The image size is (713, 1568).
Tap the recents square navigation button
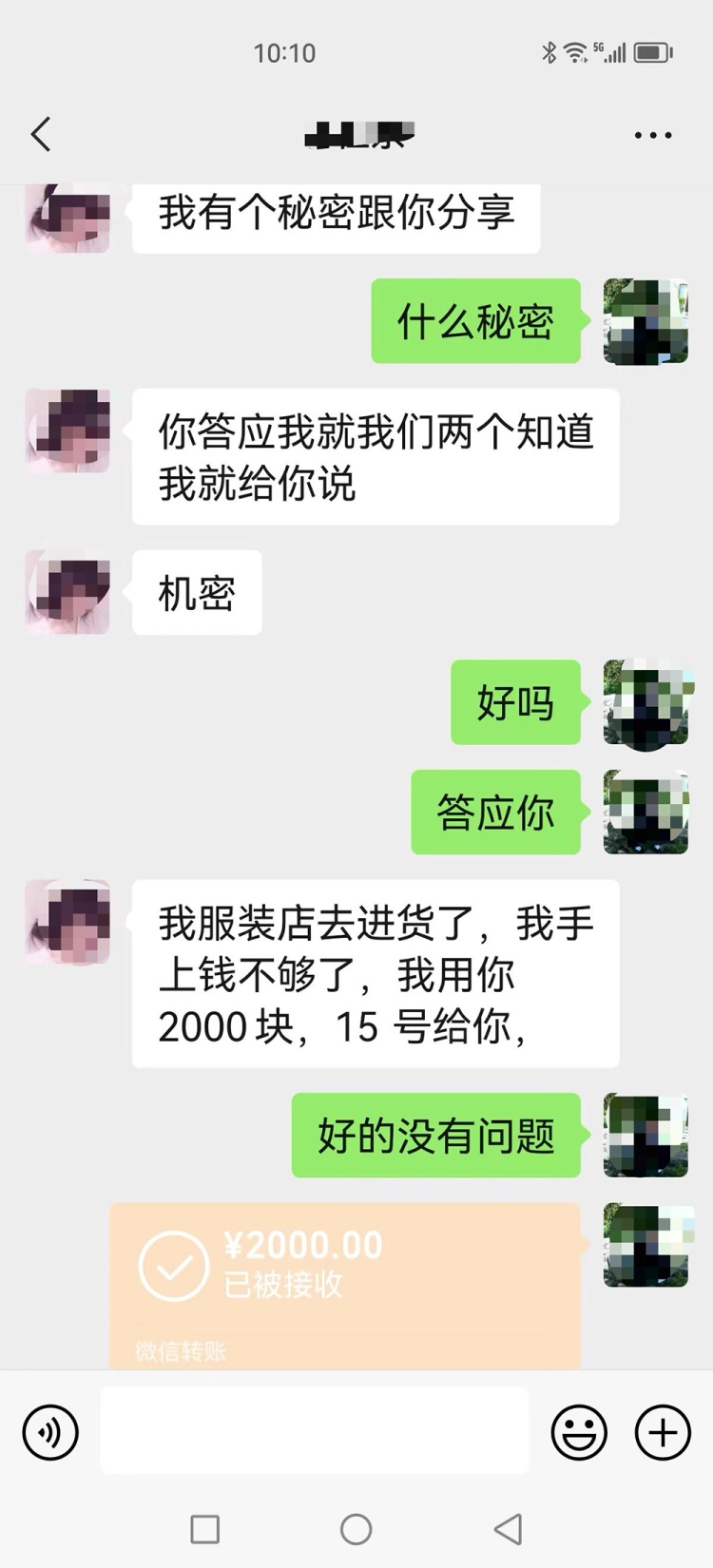[203, 1530]
